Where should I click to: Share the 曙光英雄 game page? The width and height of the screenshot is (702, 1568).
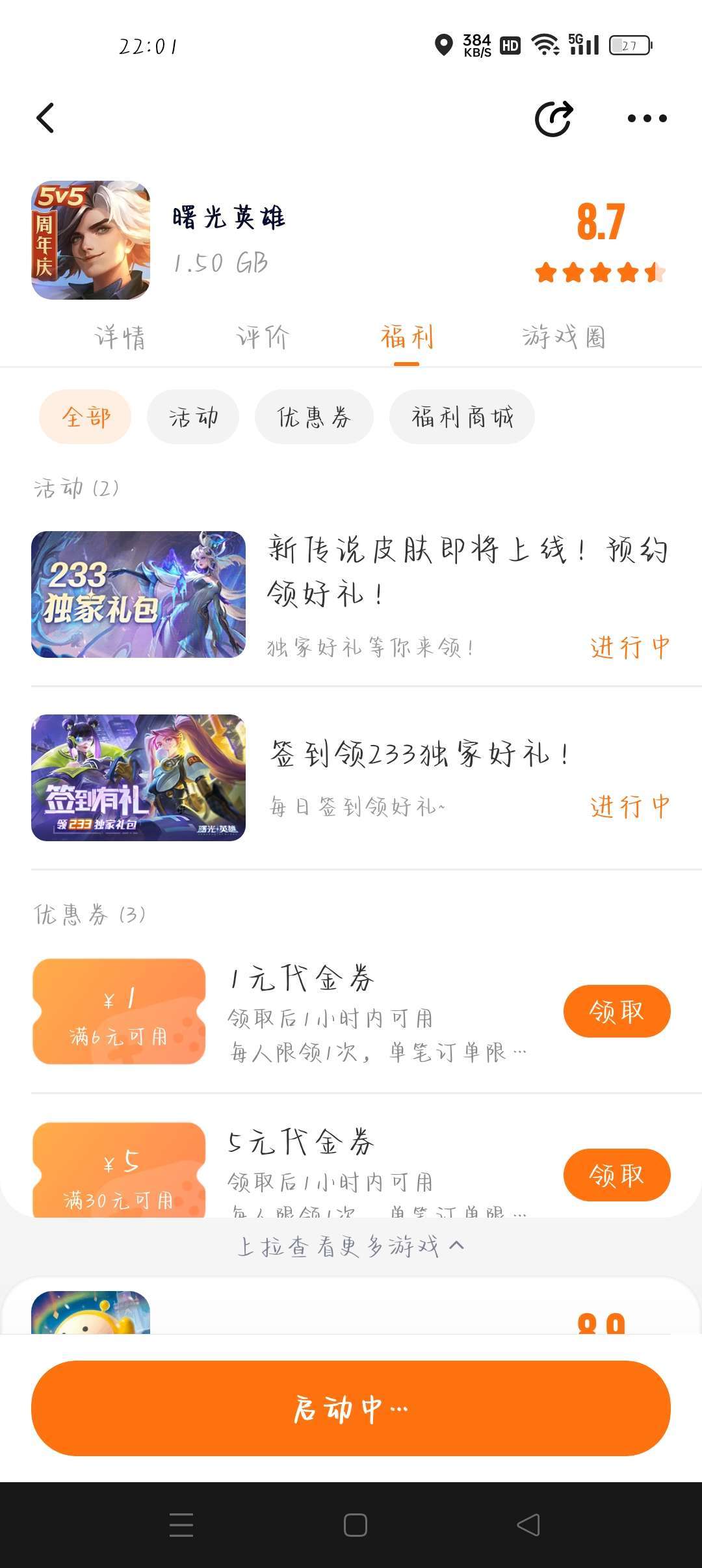(x=554, y=119)
